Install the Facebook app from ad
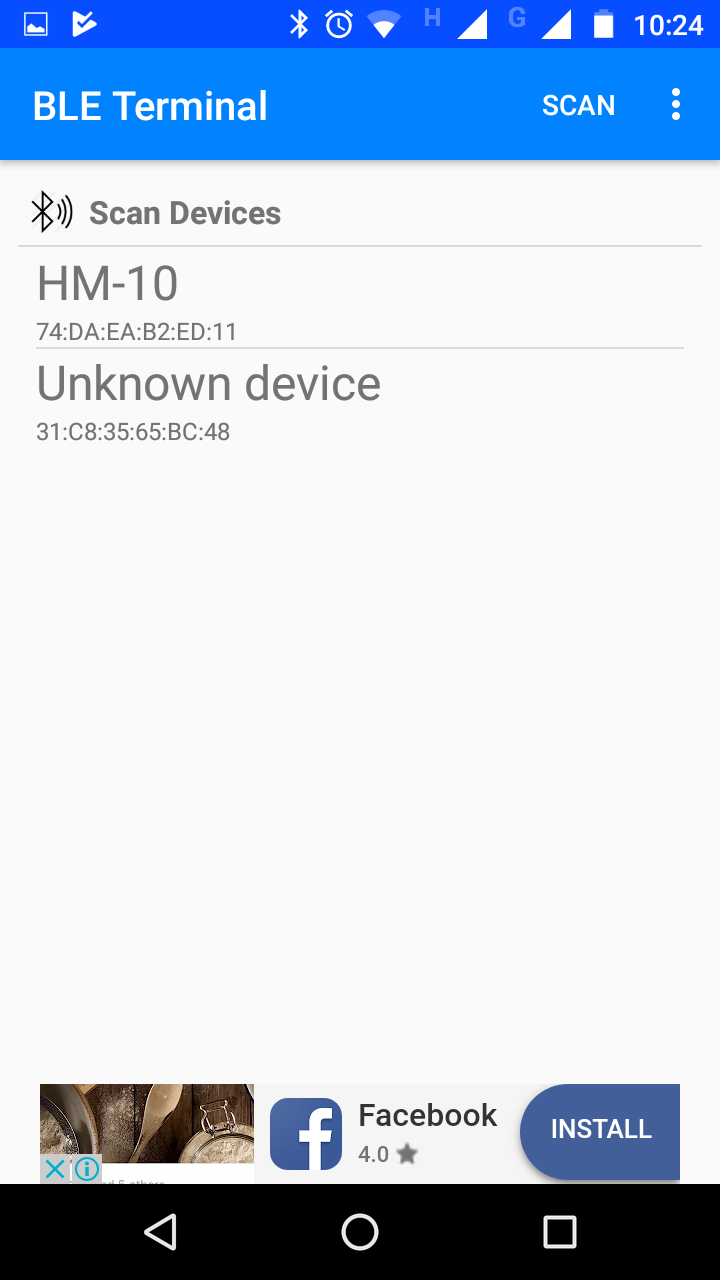The image size is (720, 1280). [600, 1130]
